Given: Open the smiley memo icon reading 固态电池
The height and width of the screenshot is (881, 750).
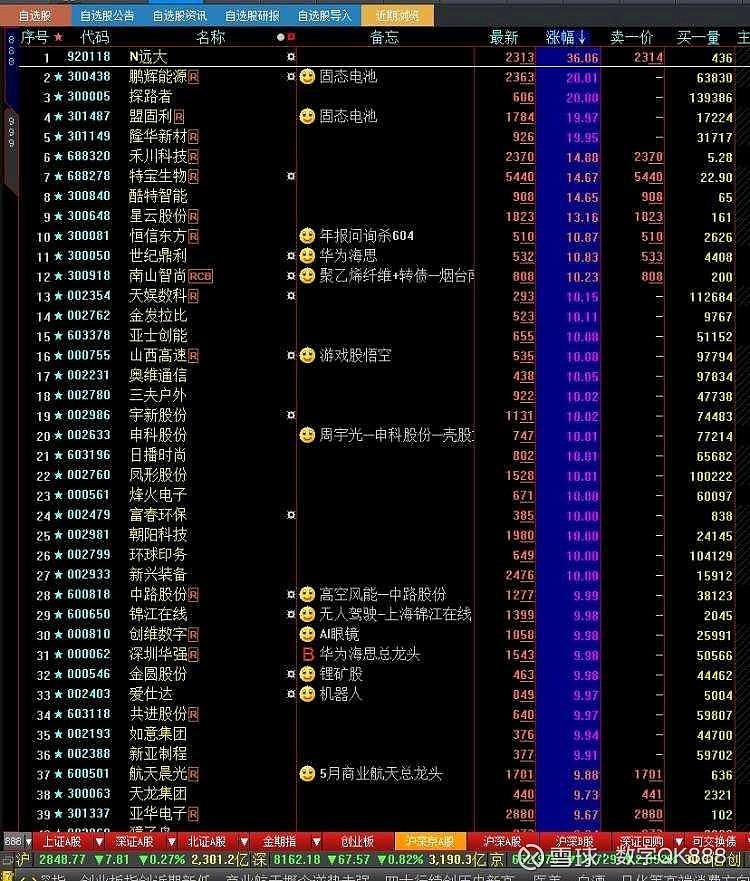Looking at the screenshot, I should (307, 78).
